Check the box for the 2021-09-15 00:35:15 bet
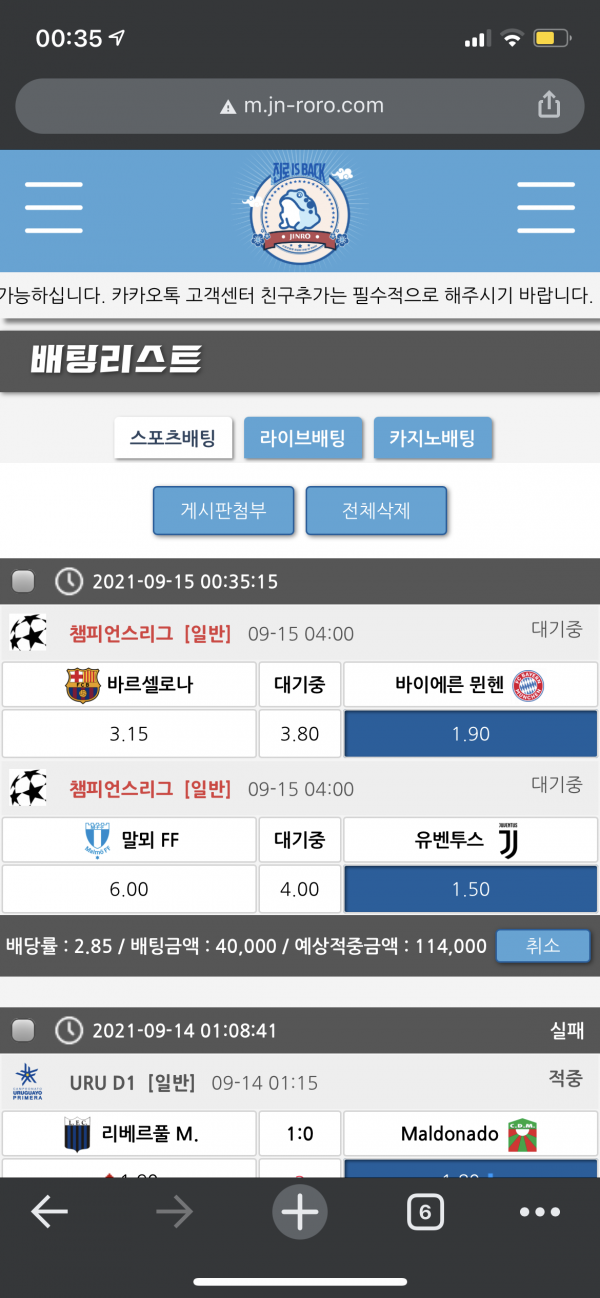Viewport: 600px width, 1298px height. [23, 581]
